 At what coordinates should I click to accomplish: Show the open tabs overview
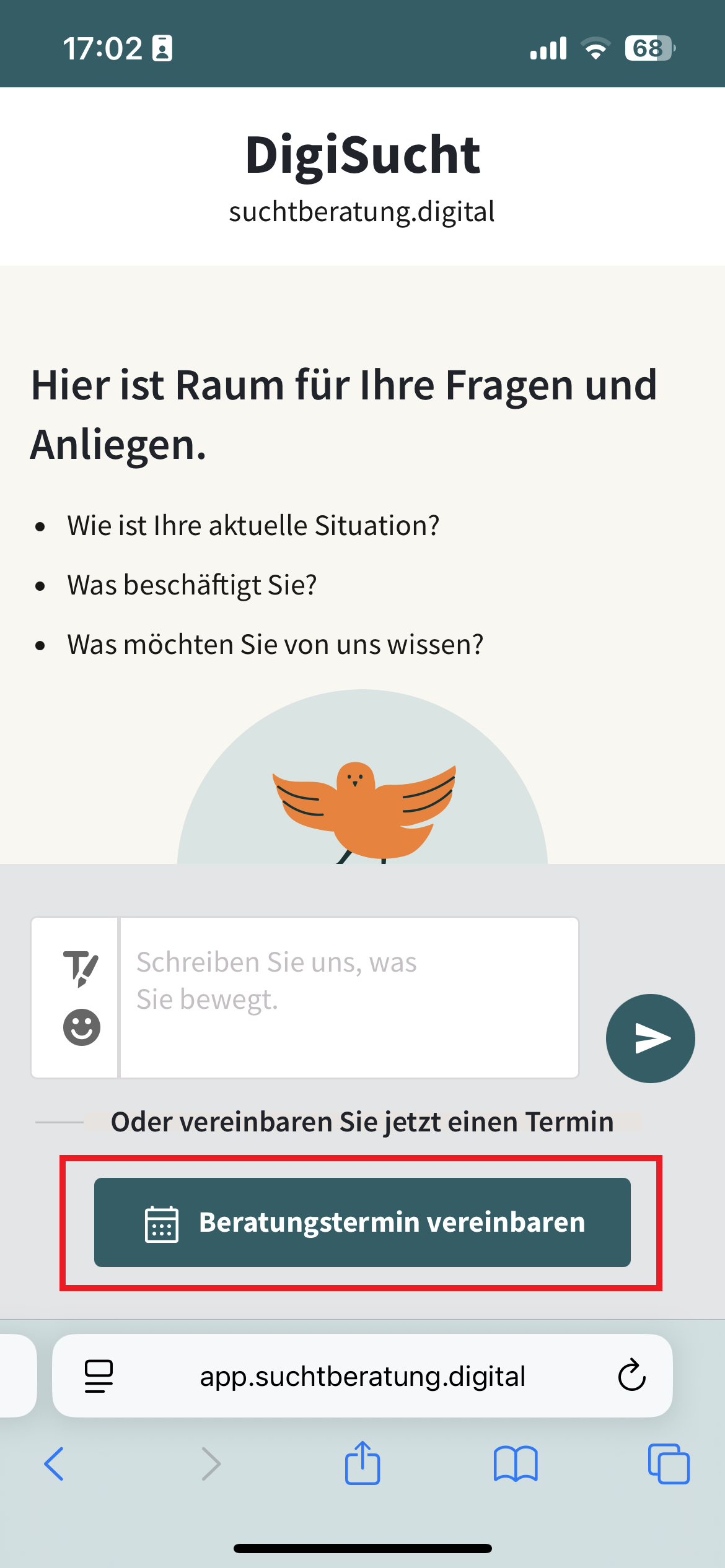pyautogui.click(x=668, y=1464)
